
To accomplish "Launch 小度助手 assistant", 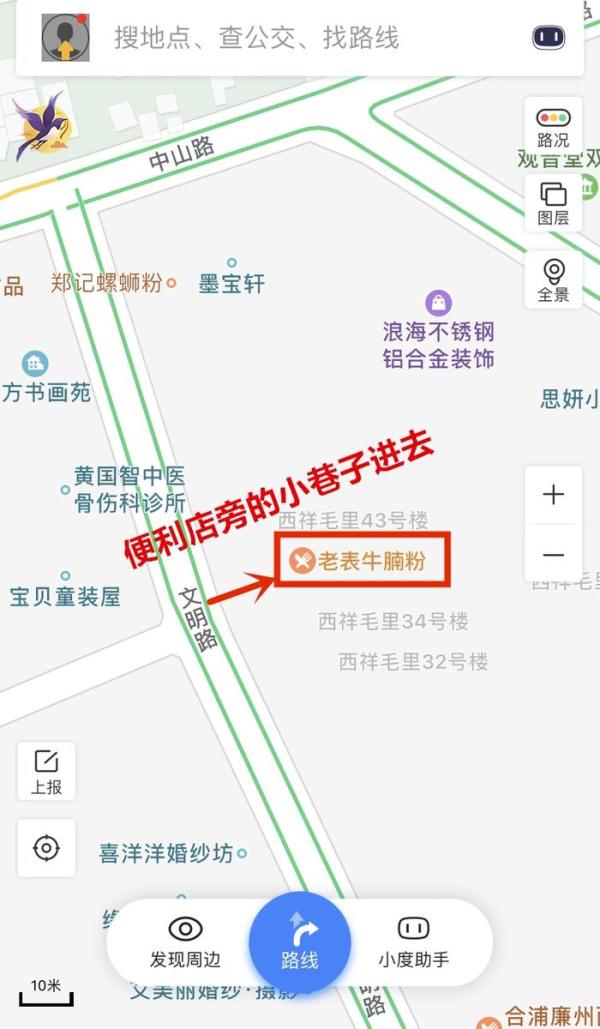I will point(413,942).
